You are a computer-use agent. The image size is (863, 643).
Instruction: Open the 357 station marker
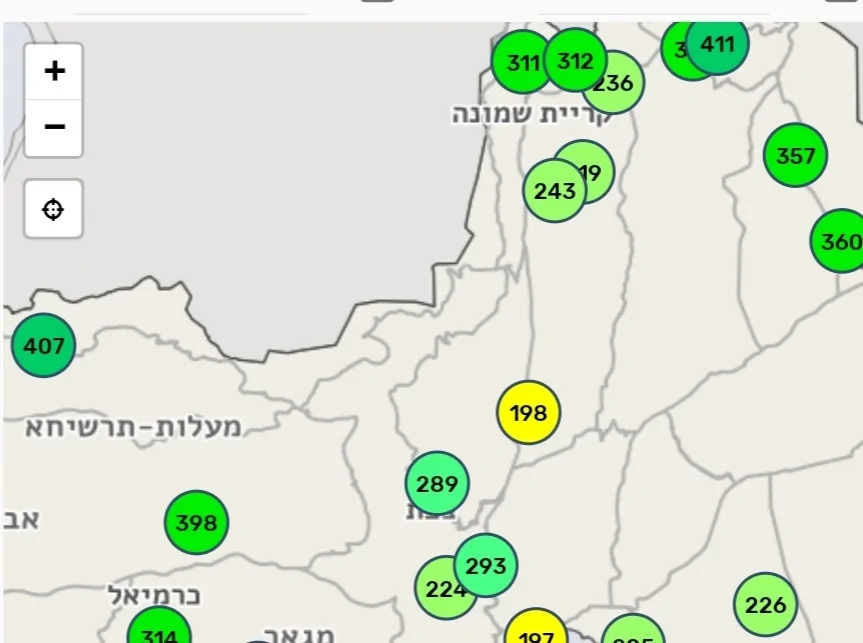(x=795, y=156)
